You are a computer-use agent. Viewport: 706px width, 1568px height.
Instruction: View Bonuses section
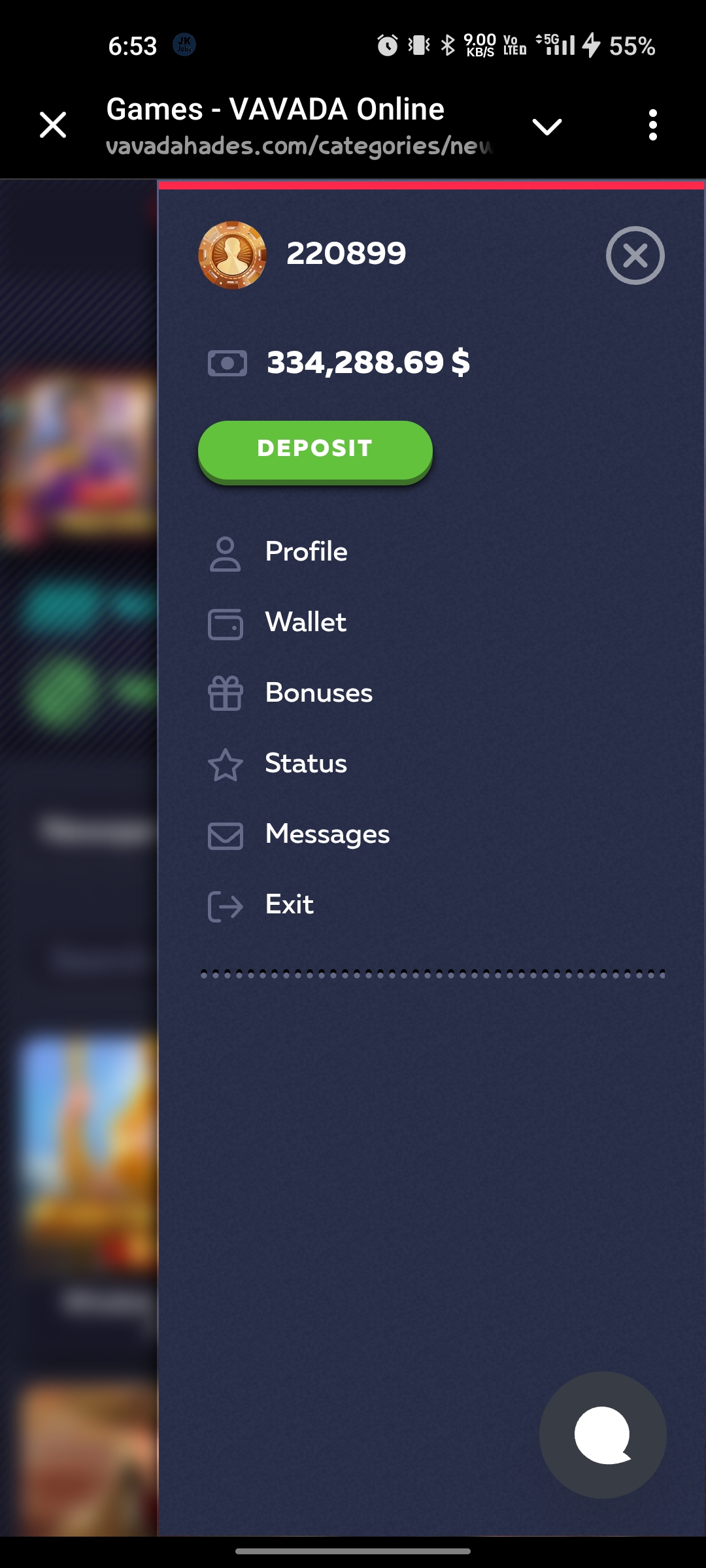click(318, 693)
